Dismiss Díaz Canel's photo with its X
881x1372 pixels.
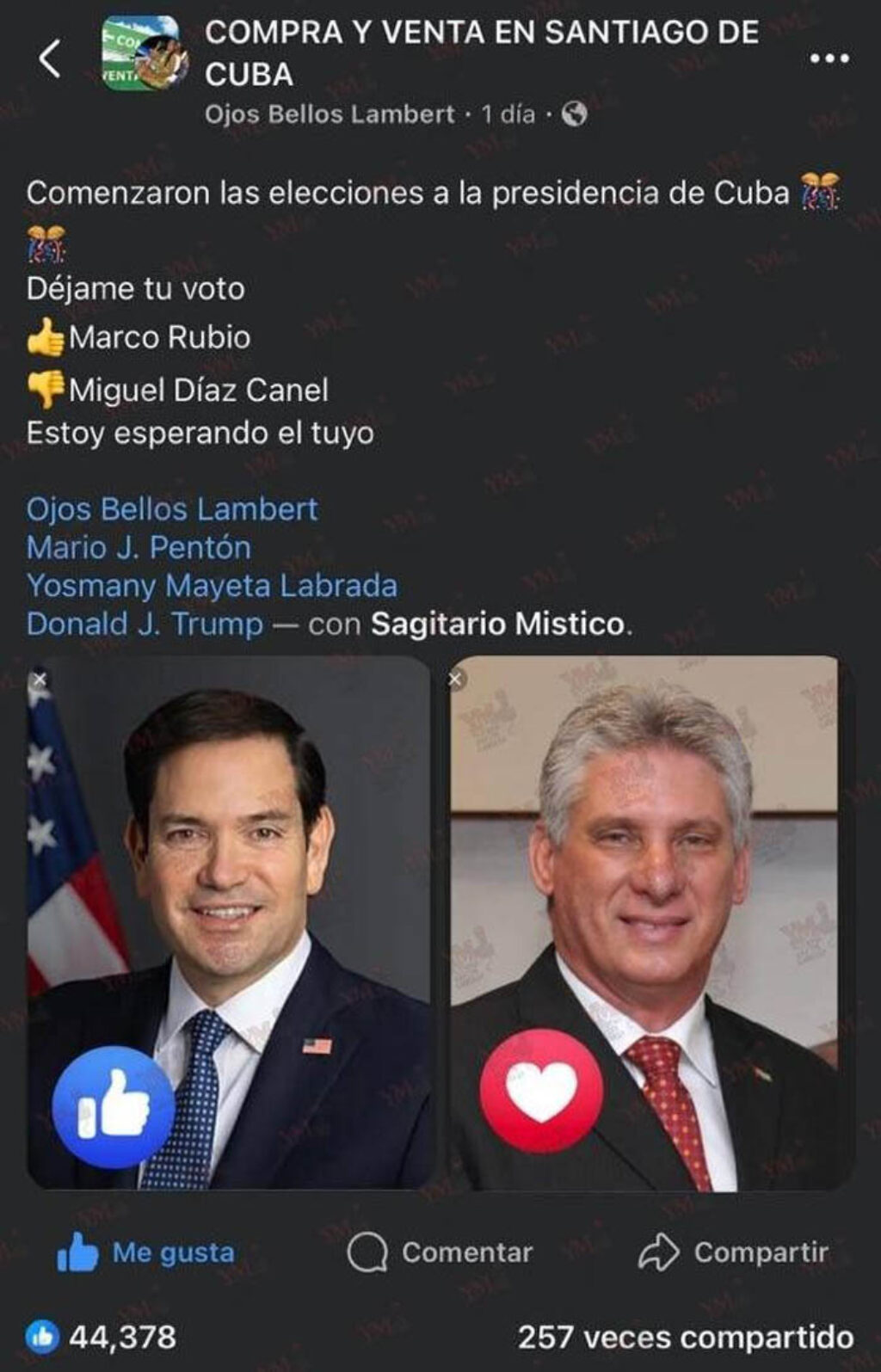point(455,677)
